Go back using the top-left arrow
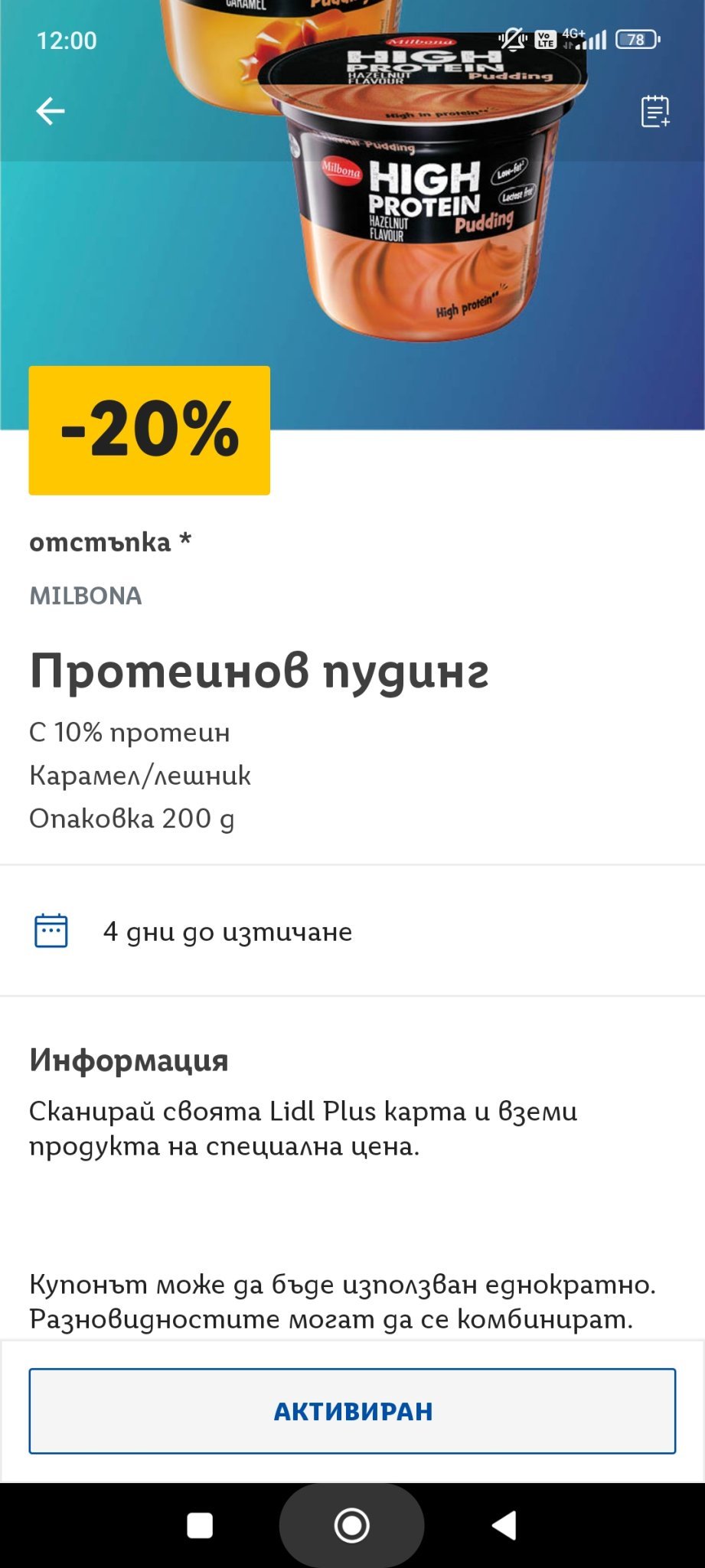 [x=51, y=111]
